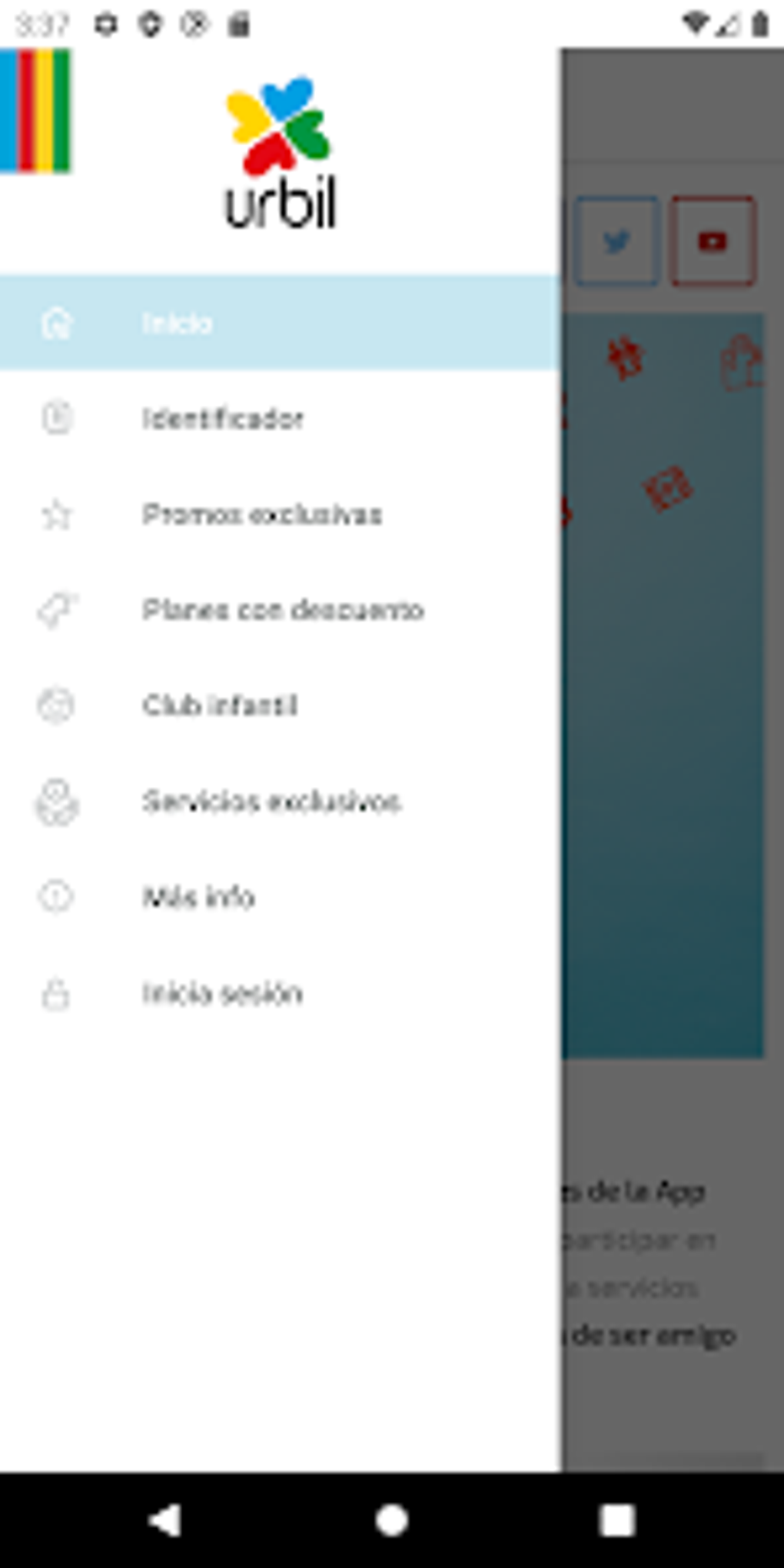Viewport: 784px width, 1568px height.
Task: Tap the system back button
Action: click(165, 1520)
